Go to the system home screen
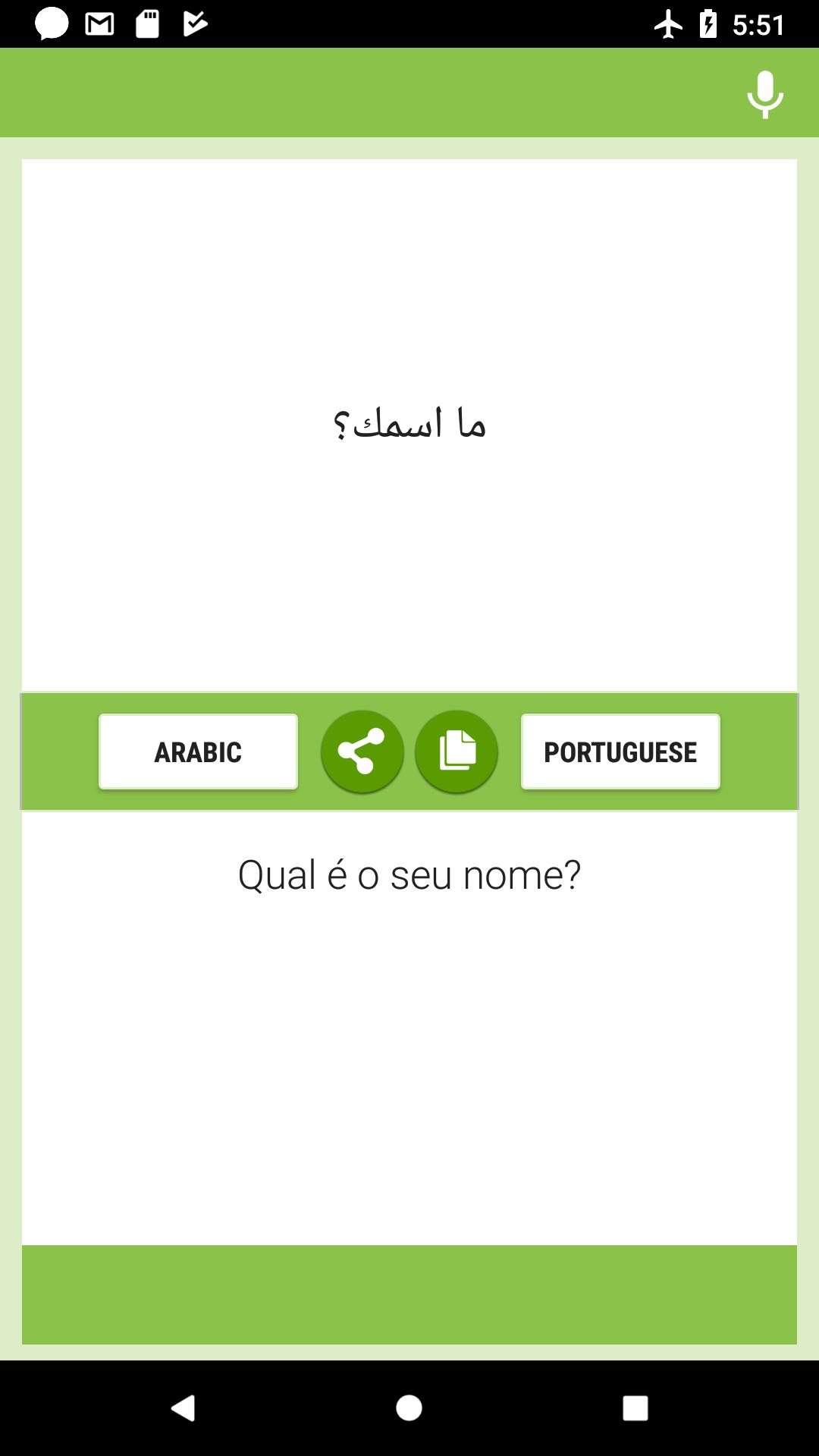819x1456 pixels. click(409, 1408)
